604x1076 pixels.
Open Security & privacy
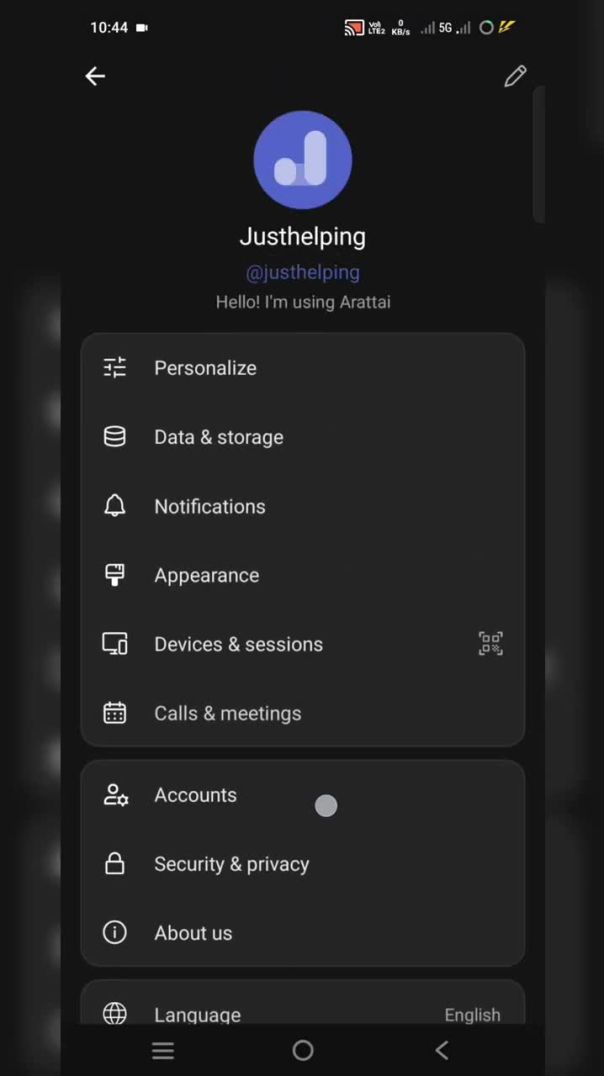231,864
